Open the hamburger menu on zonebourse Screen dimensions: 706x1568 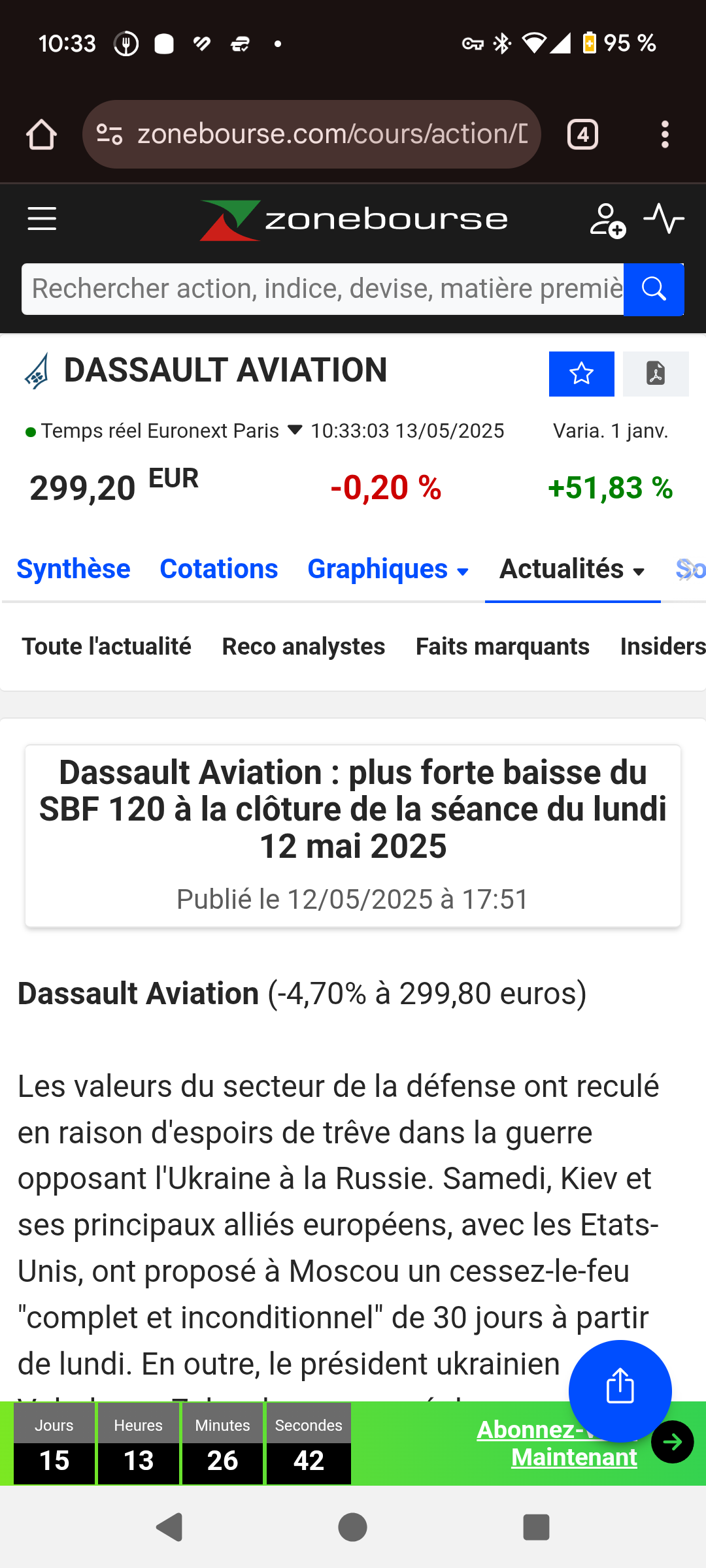pyautogui.click(x=42, y=219)
